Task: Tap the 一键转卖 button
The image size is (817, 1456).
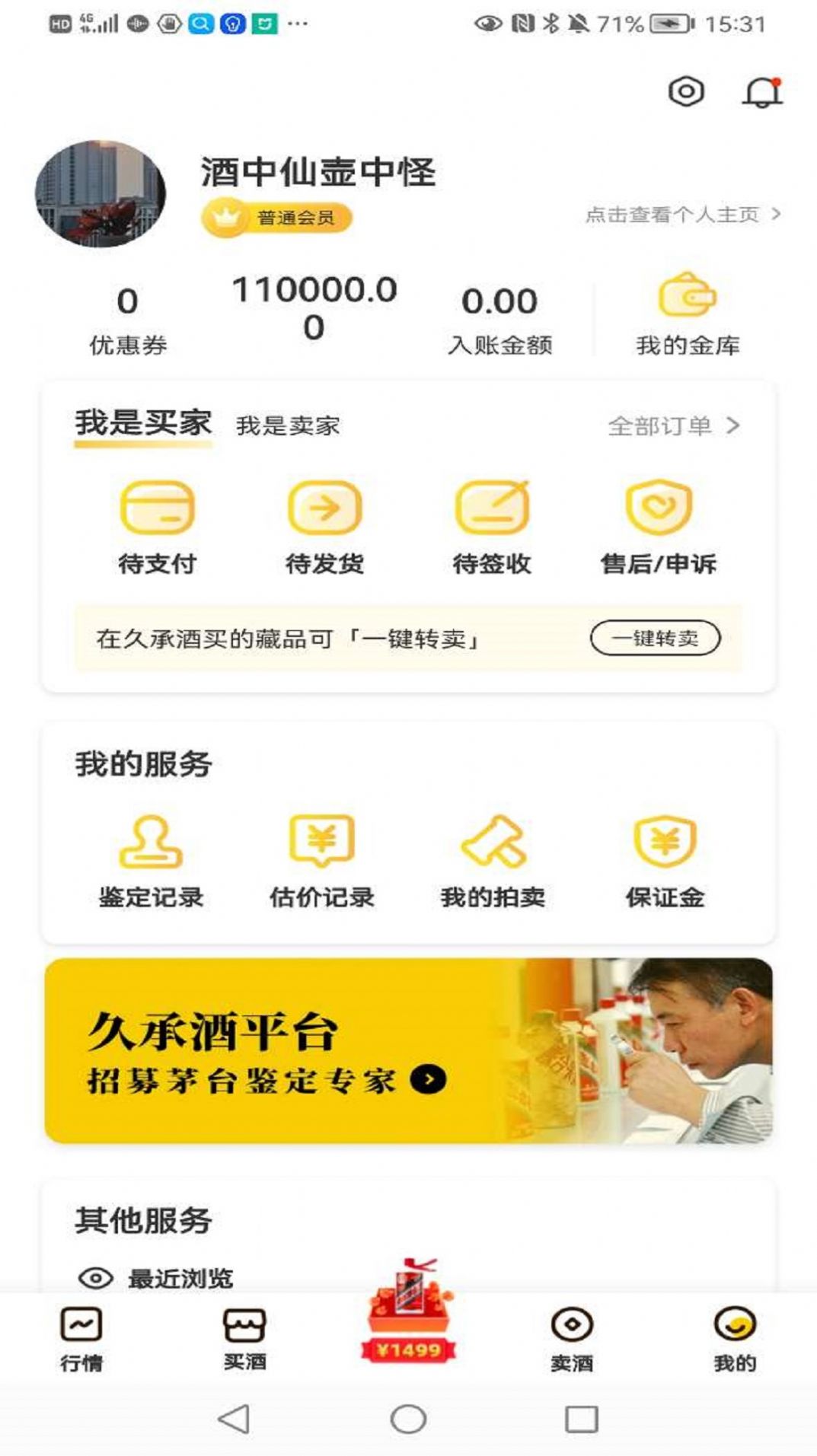Action: 656,638
